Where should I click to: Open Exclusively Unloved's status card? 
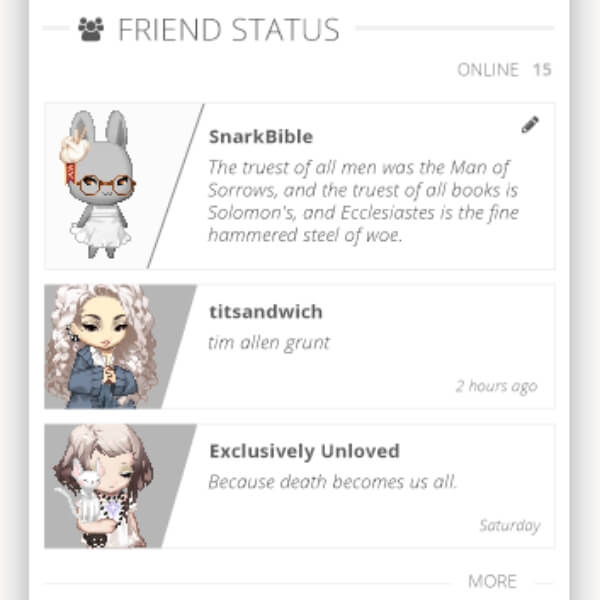pos(372,485)
